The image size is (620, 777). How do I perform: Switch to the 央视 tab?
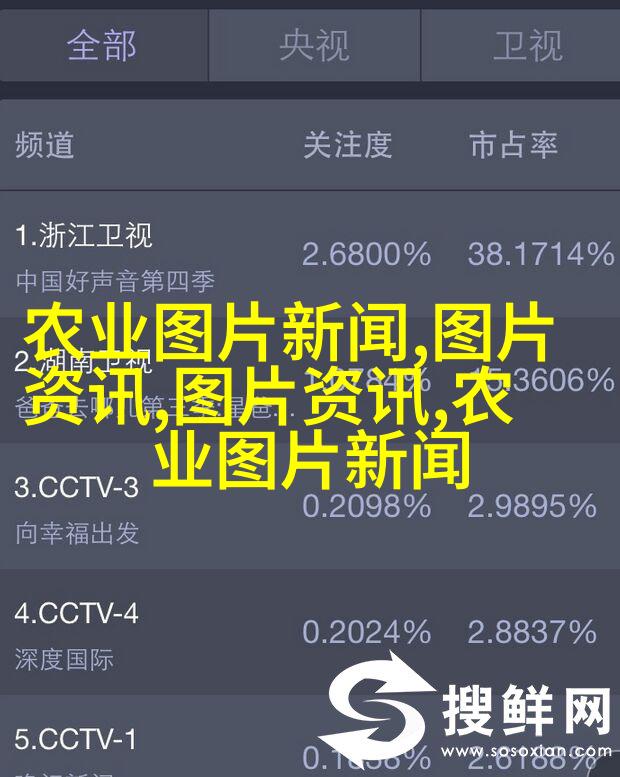[x=312, y=45]
